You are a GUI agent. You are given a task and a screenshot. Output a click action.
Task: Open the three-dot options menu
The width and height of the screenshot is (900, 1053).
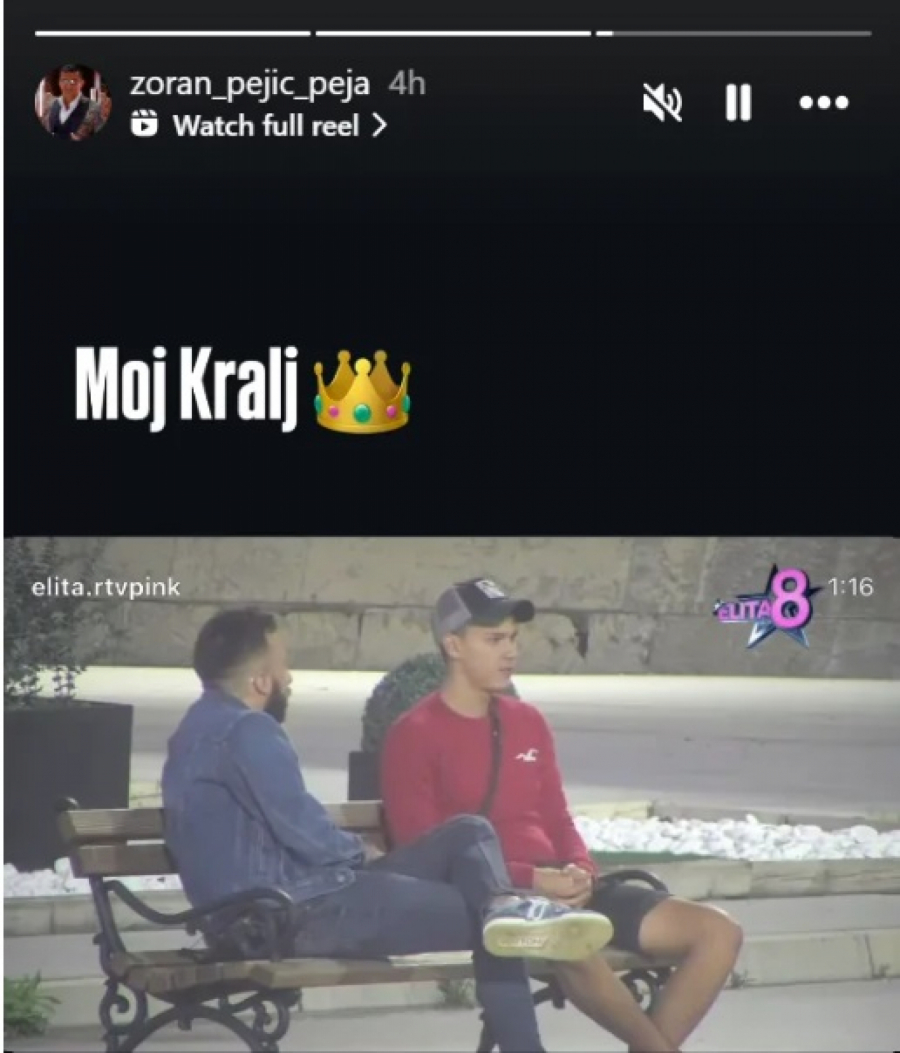click(824, 102)
